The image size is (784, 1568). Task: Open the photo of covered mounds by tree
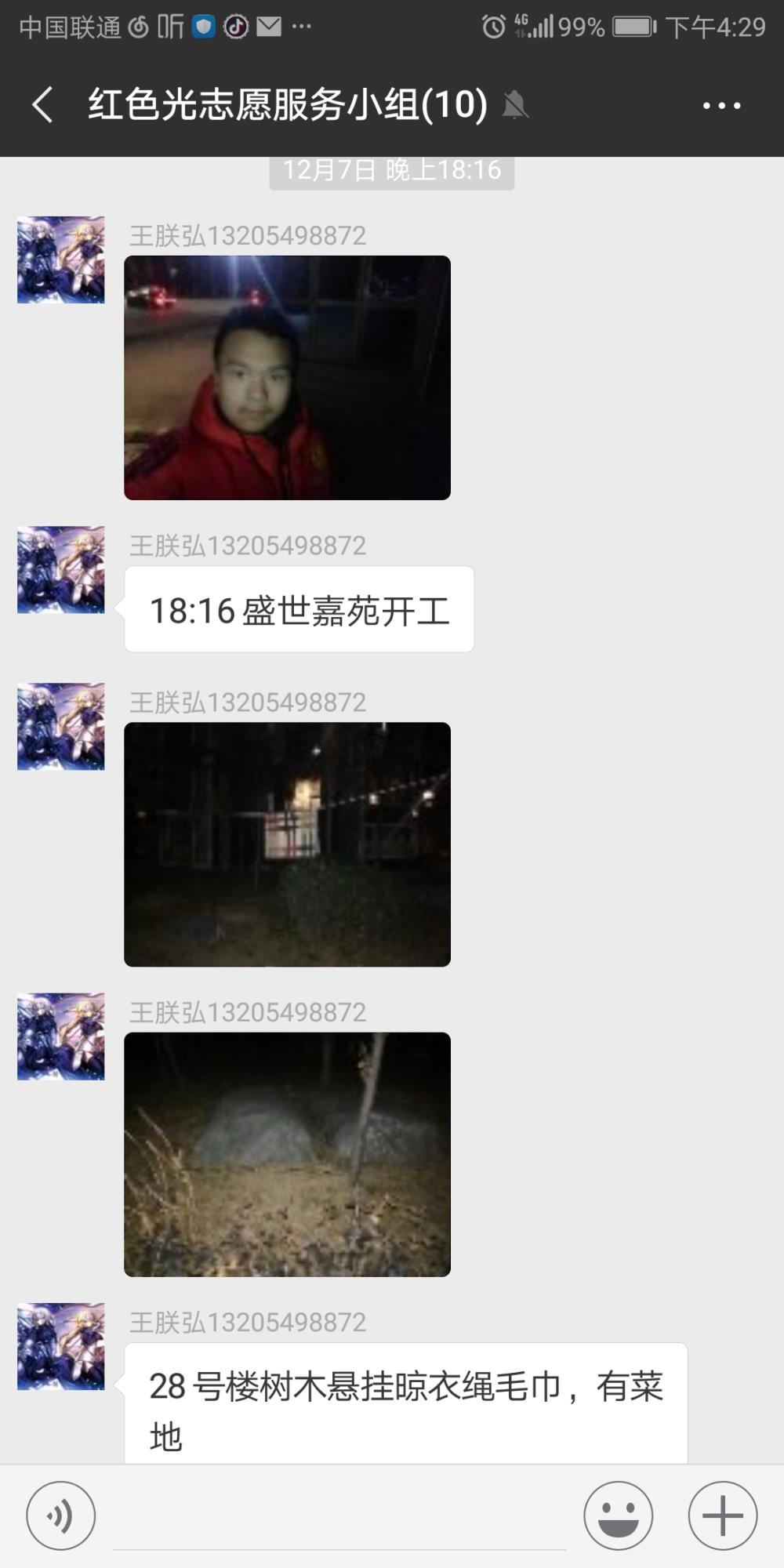287,1154
